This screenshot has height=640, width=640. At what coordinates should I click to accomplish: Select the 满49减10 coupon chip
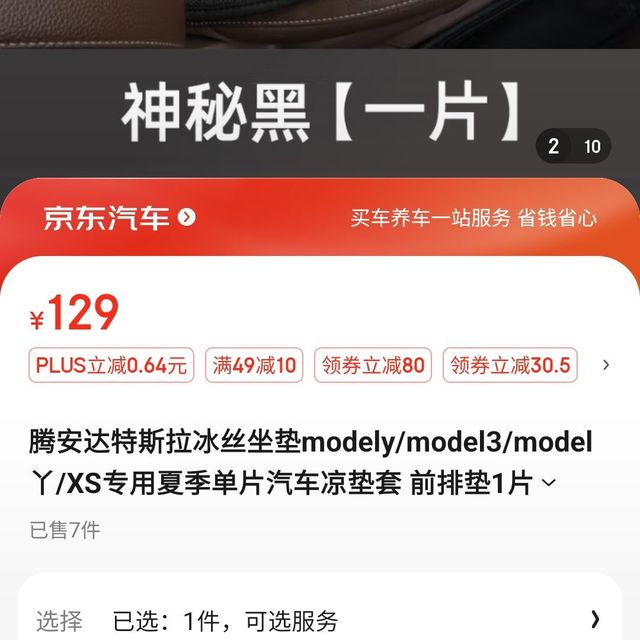(255, 366)
